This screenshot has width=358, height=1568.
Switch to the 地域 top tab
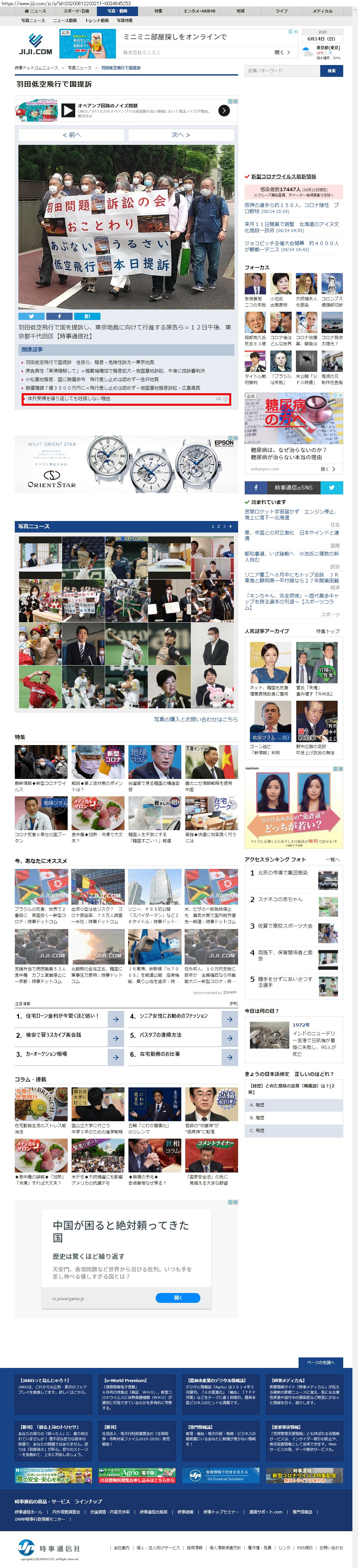coord(240,11)
